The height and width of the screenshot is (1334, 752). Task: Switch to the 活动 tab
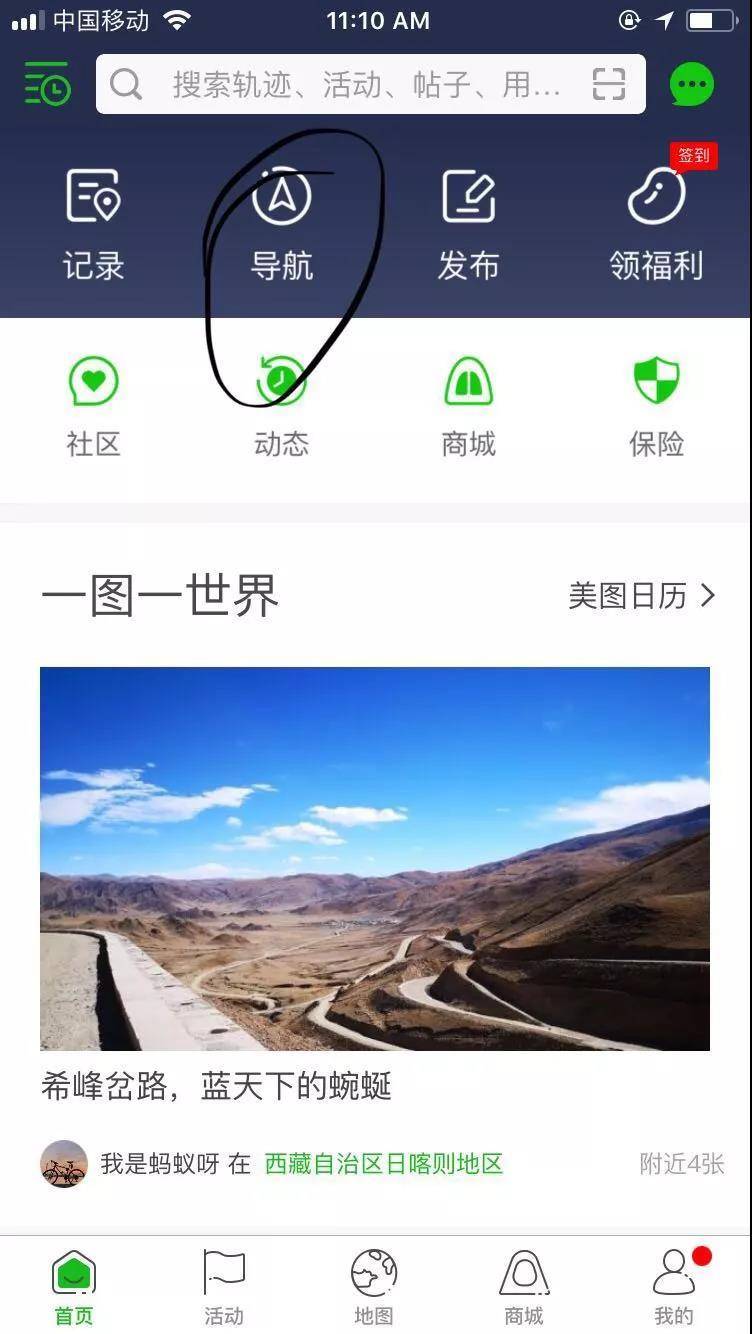point(224,1286)
